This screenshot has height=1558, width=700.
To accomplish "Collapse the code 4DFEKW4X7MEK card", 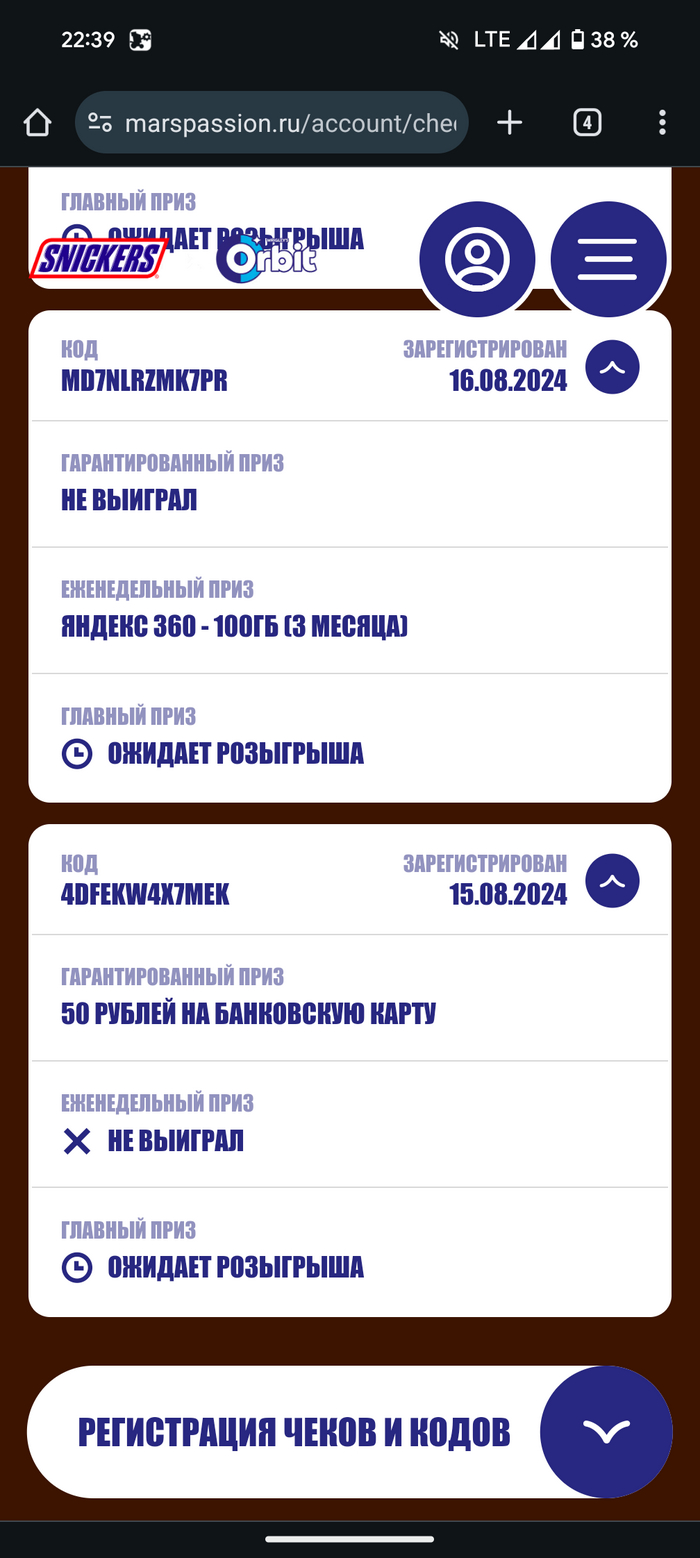I will (612, 881).
